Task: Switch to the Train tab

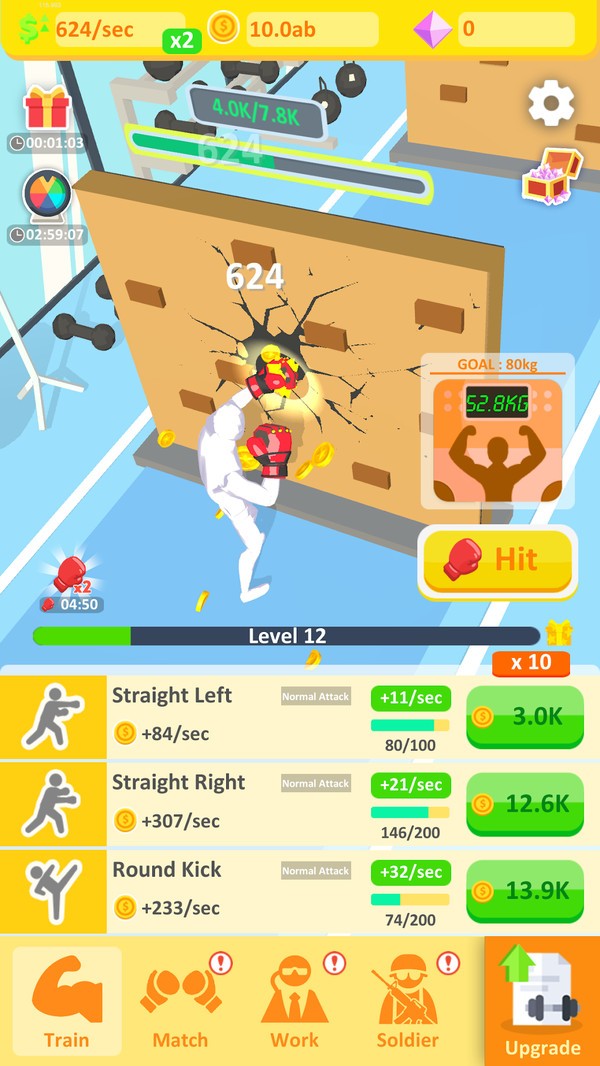Action: [67, 1001]
